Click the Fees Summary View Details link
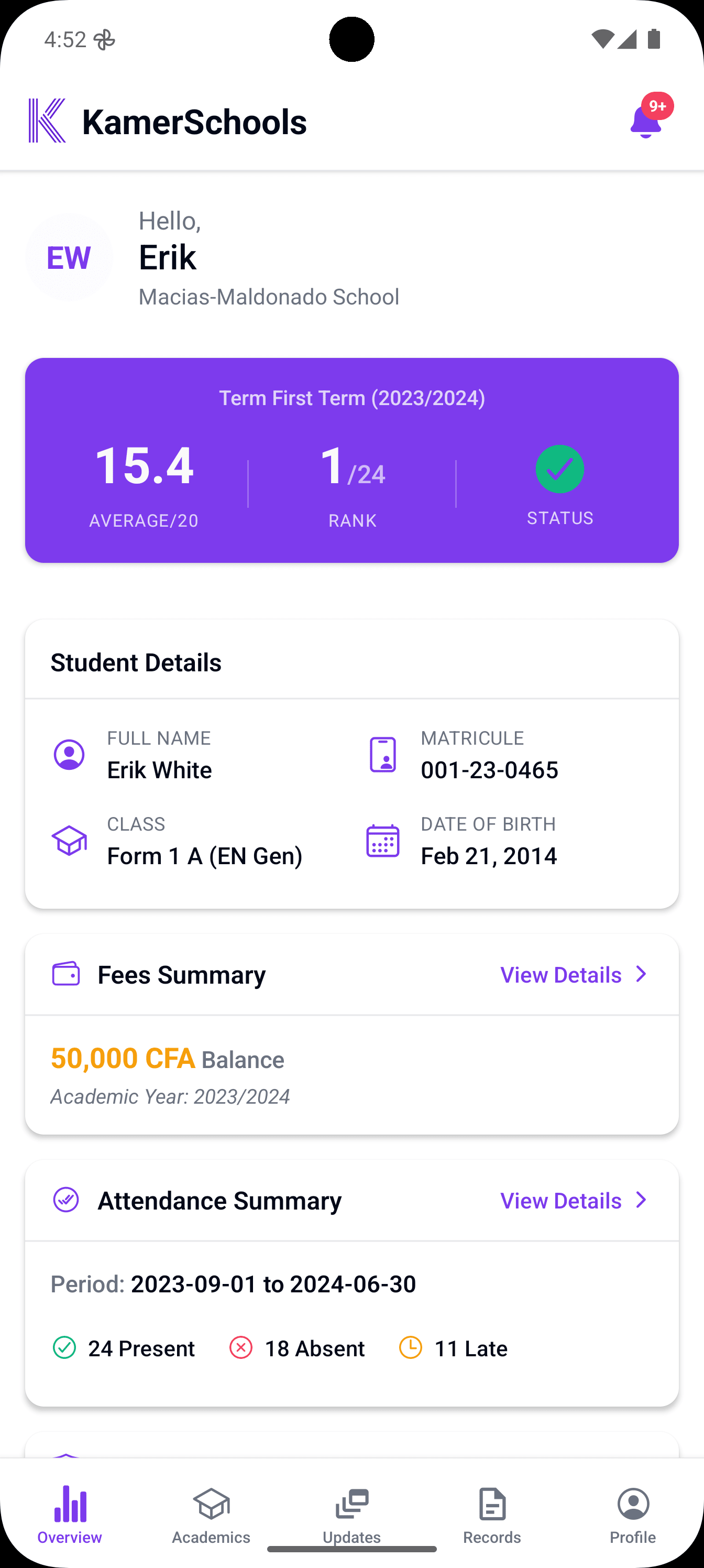 click(x=560, y=974)
